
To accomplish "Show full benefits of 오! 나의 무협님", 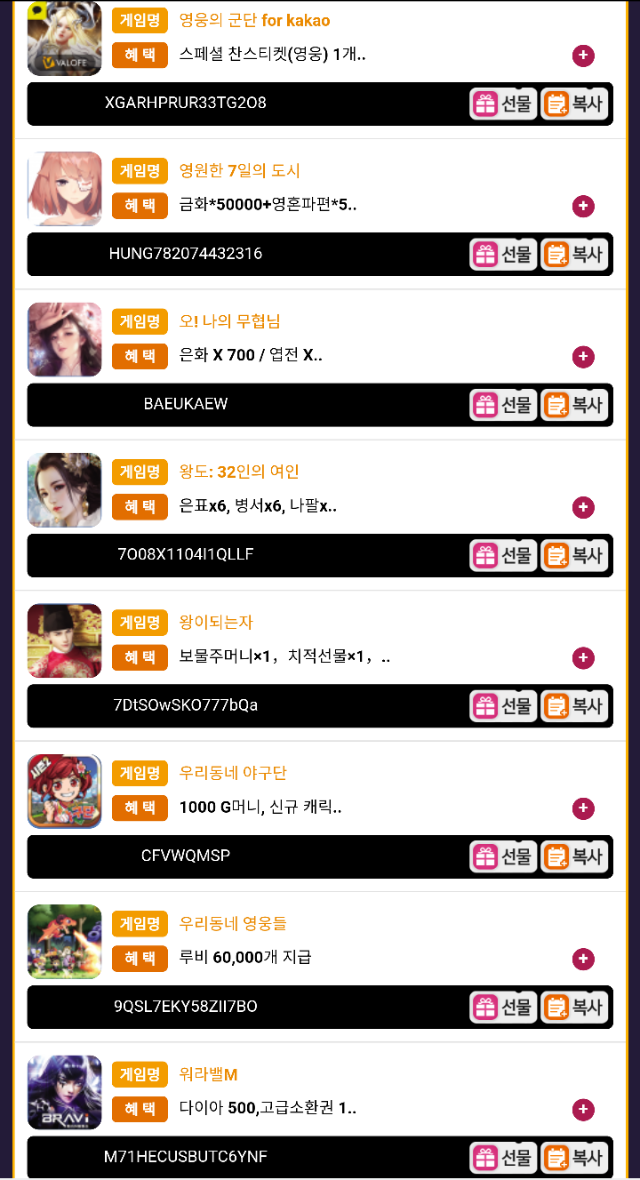I will 584,356.
